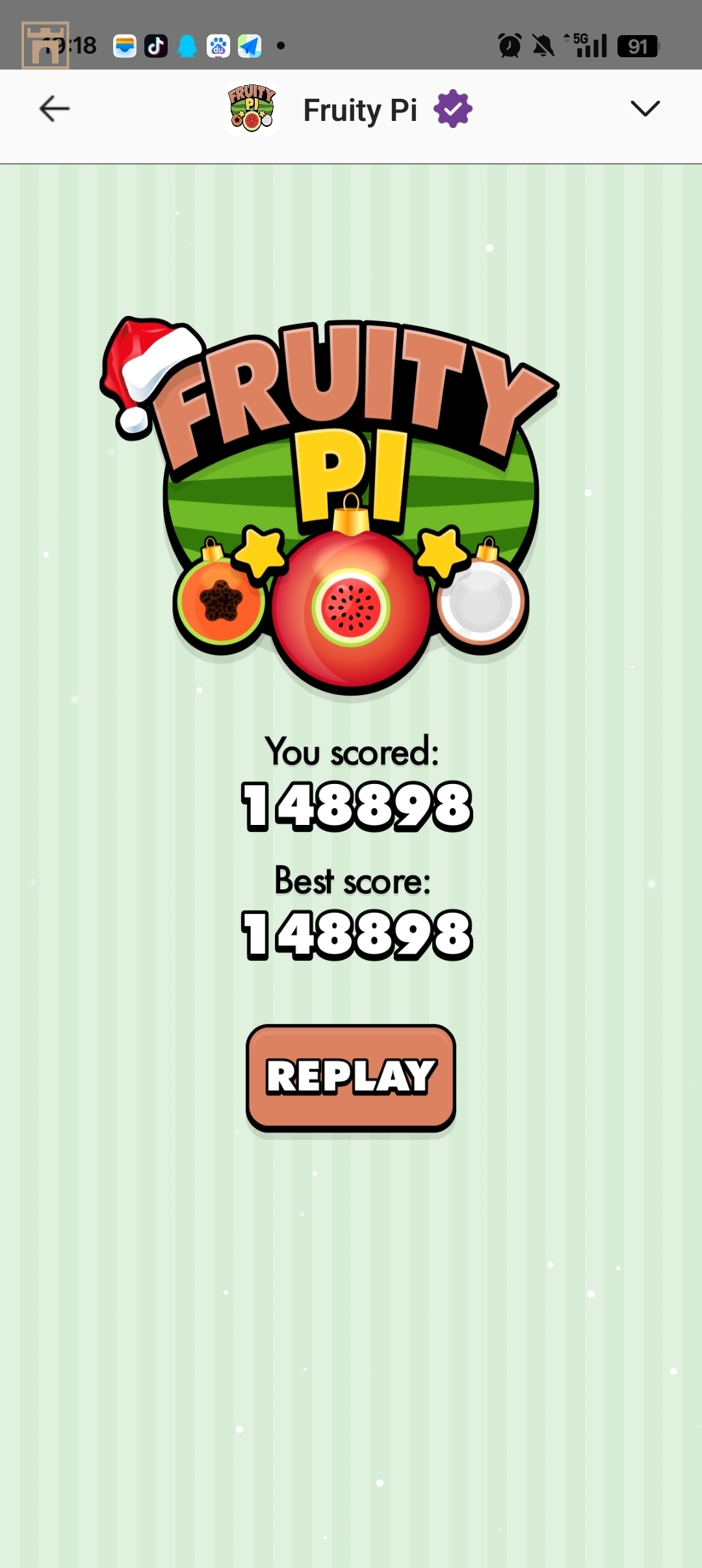Go back using the arrow icon
The width and height of the screenshot is (702, 1568).
55,109
